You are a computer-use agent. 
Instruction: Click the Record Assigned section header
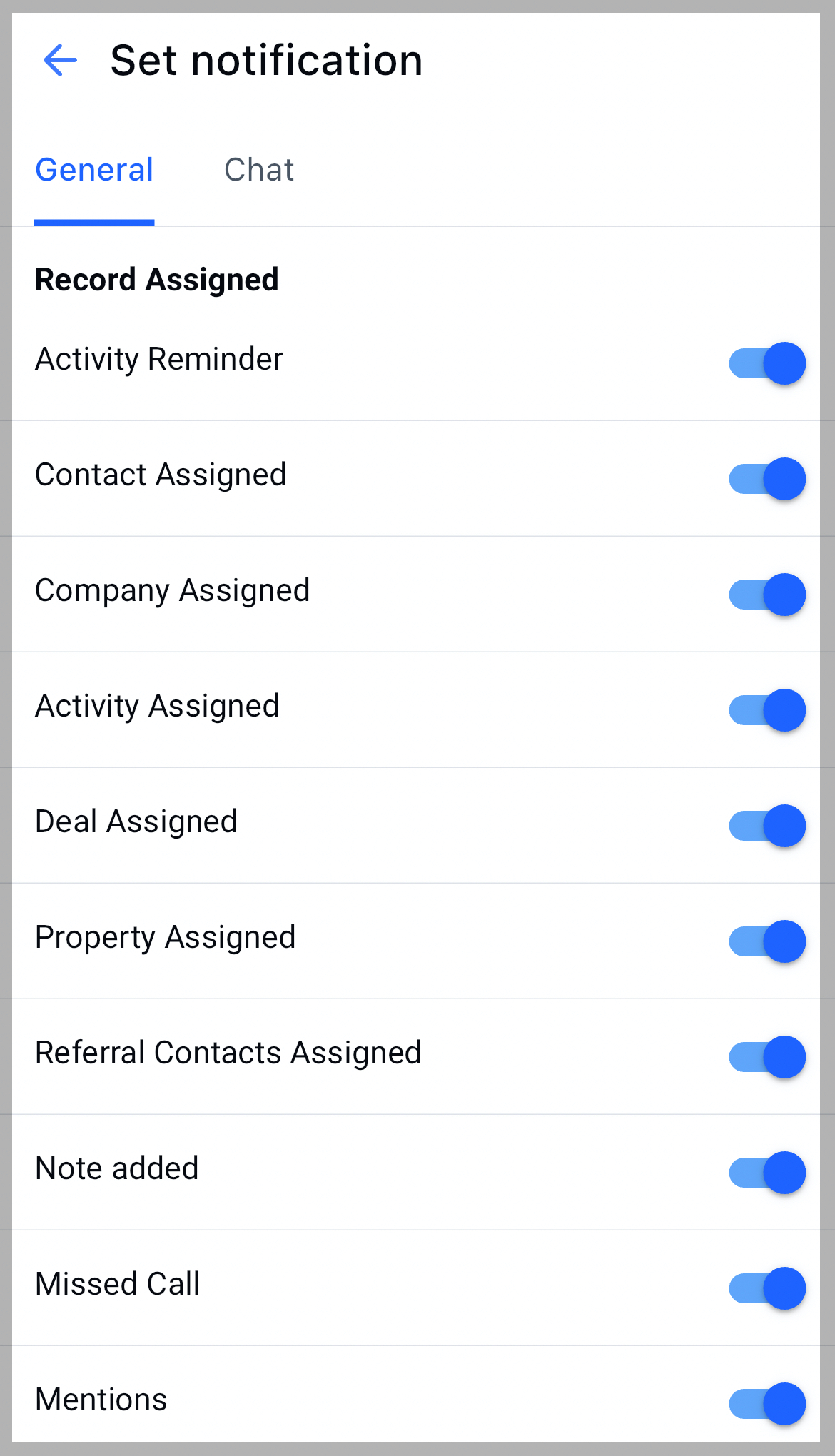click(x=156, y=280)
